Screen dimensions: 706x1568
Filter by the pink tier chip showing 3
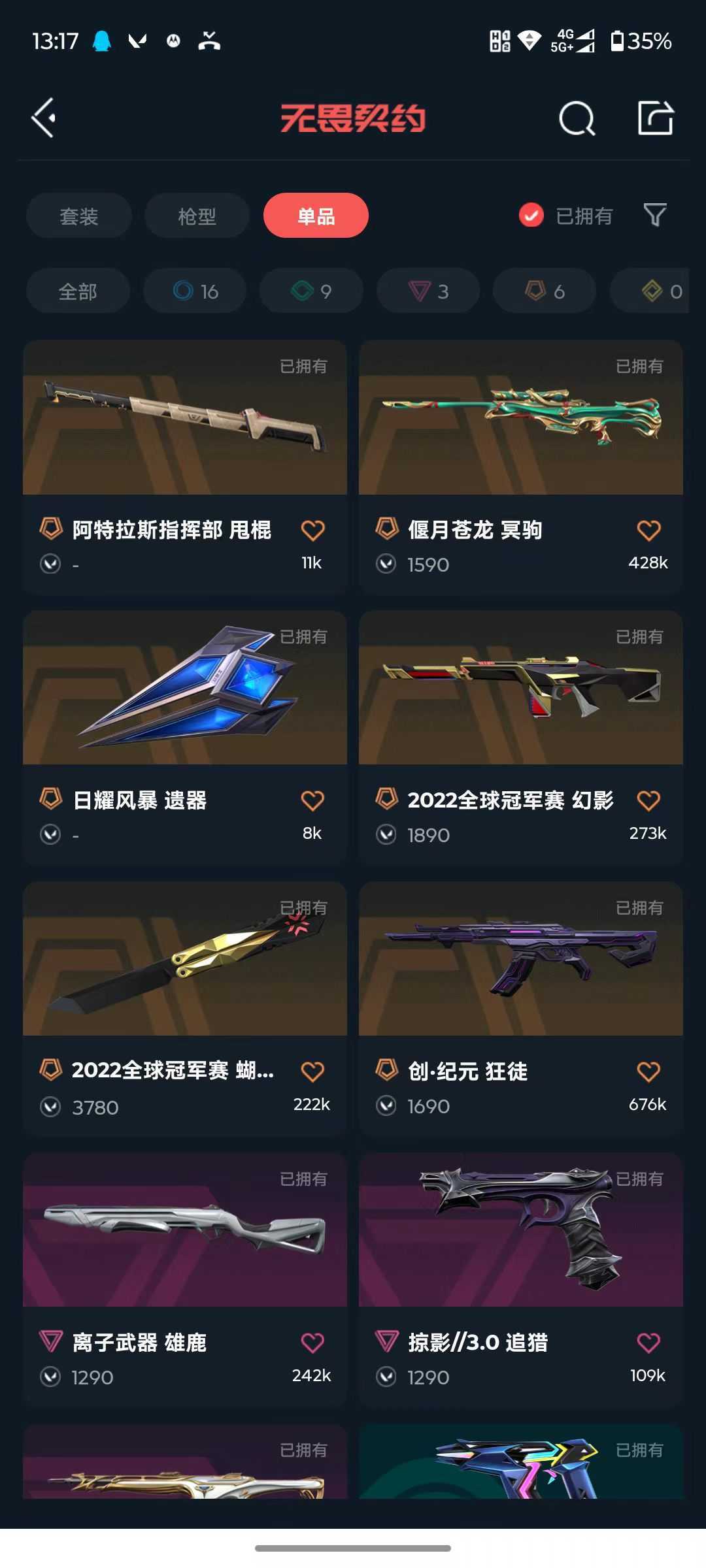pyautogui.click(x=428, y=291)
